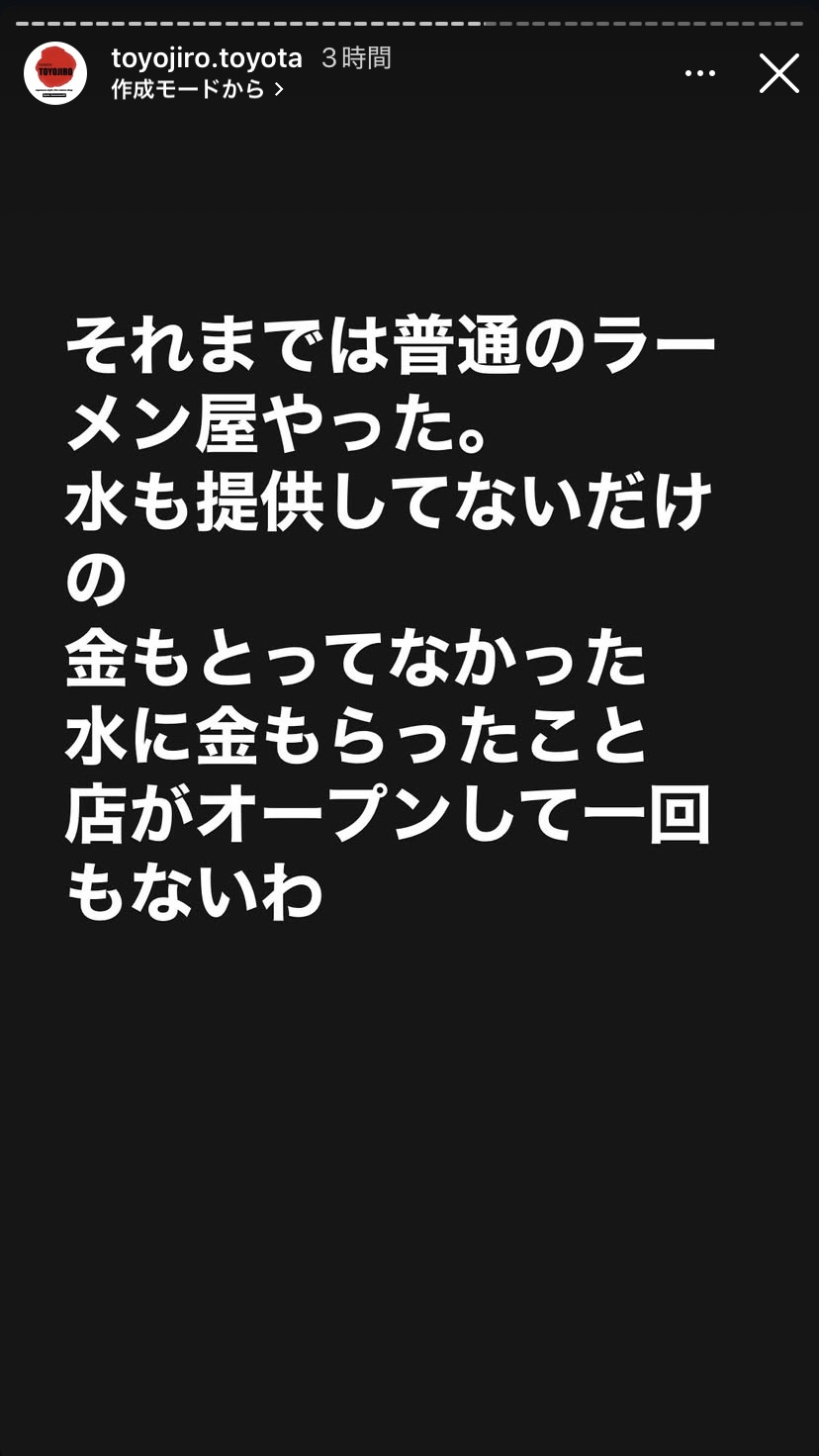Tap the toyojiro.toyota username
This screenshot has width=819, height=1456.
pos(207,58)
